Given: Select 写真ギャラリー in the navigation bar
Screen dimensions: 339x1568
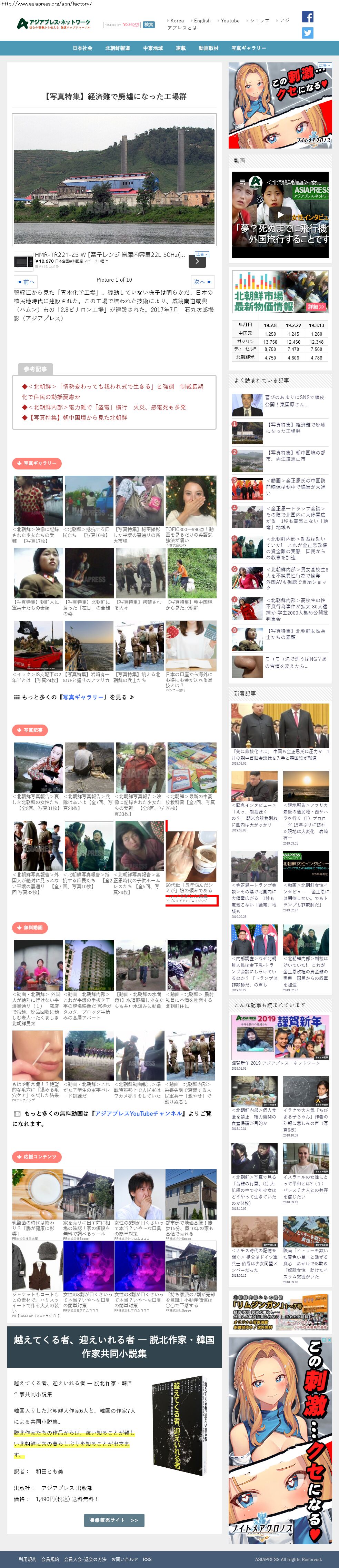Looking at the screenshot, I should 248,48.
